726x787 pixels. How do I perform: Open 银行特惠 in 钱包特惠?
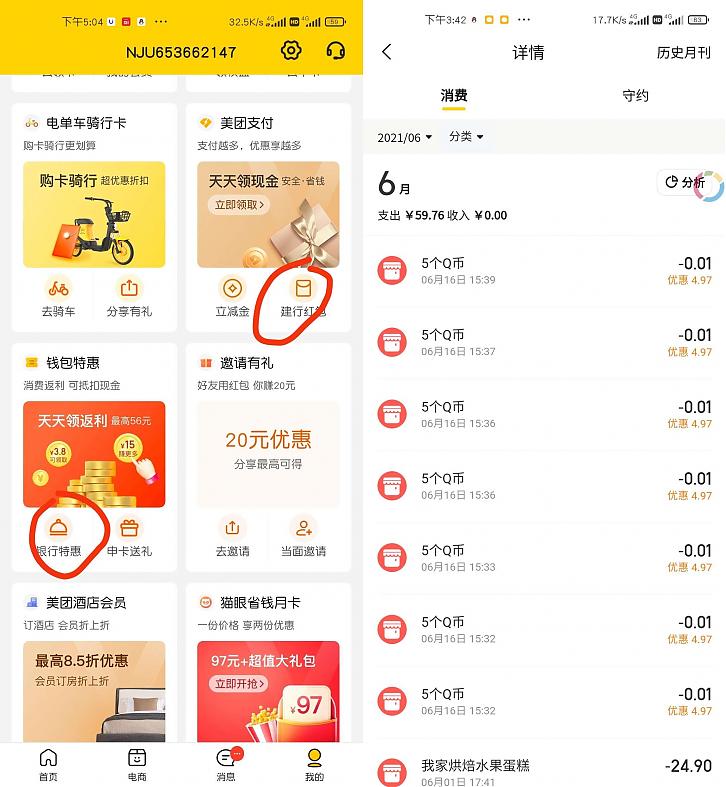(58, 538)
